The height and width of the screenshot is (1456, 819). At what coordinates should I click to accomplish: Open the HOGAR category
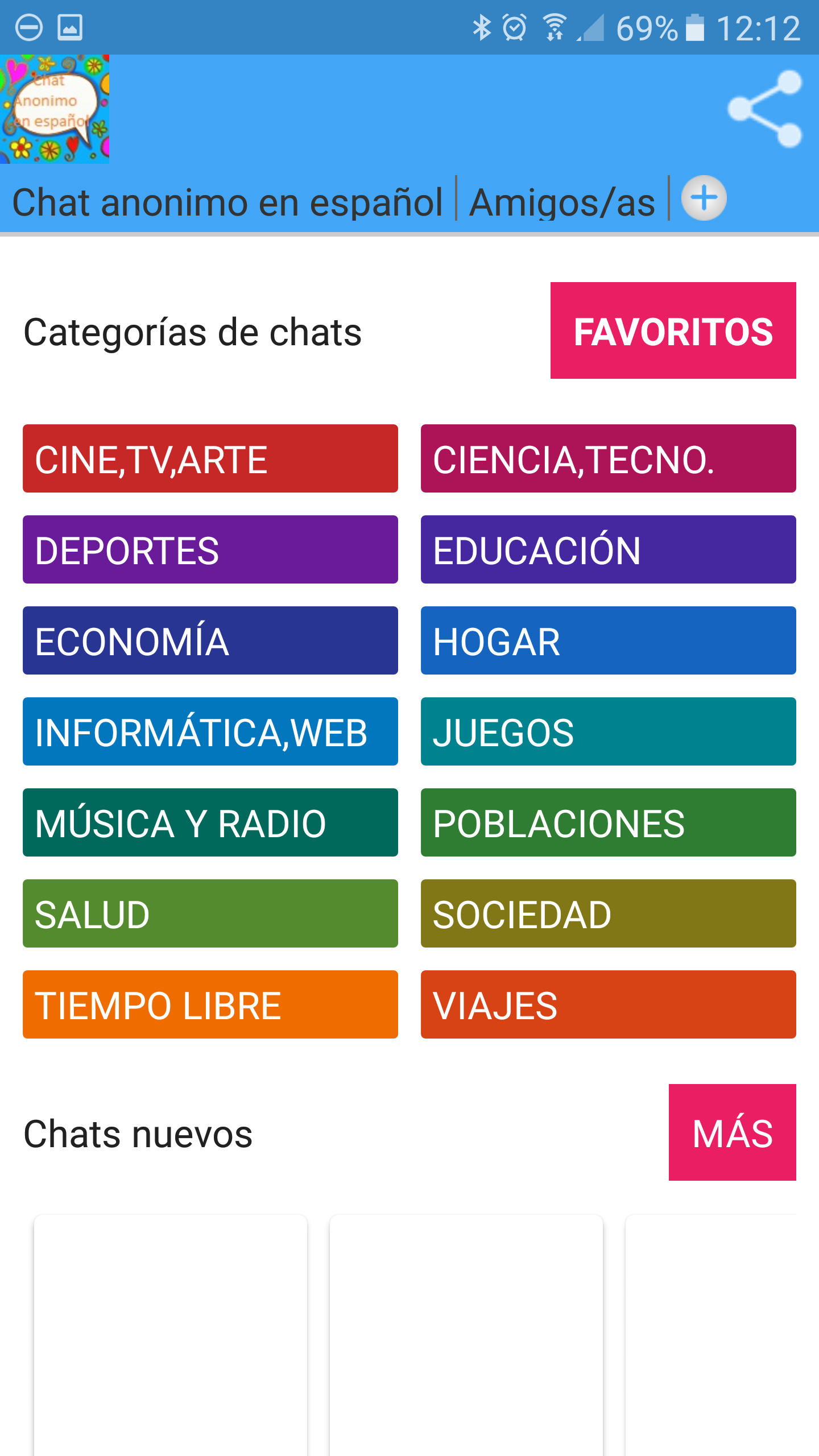tap(609, 640)
